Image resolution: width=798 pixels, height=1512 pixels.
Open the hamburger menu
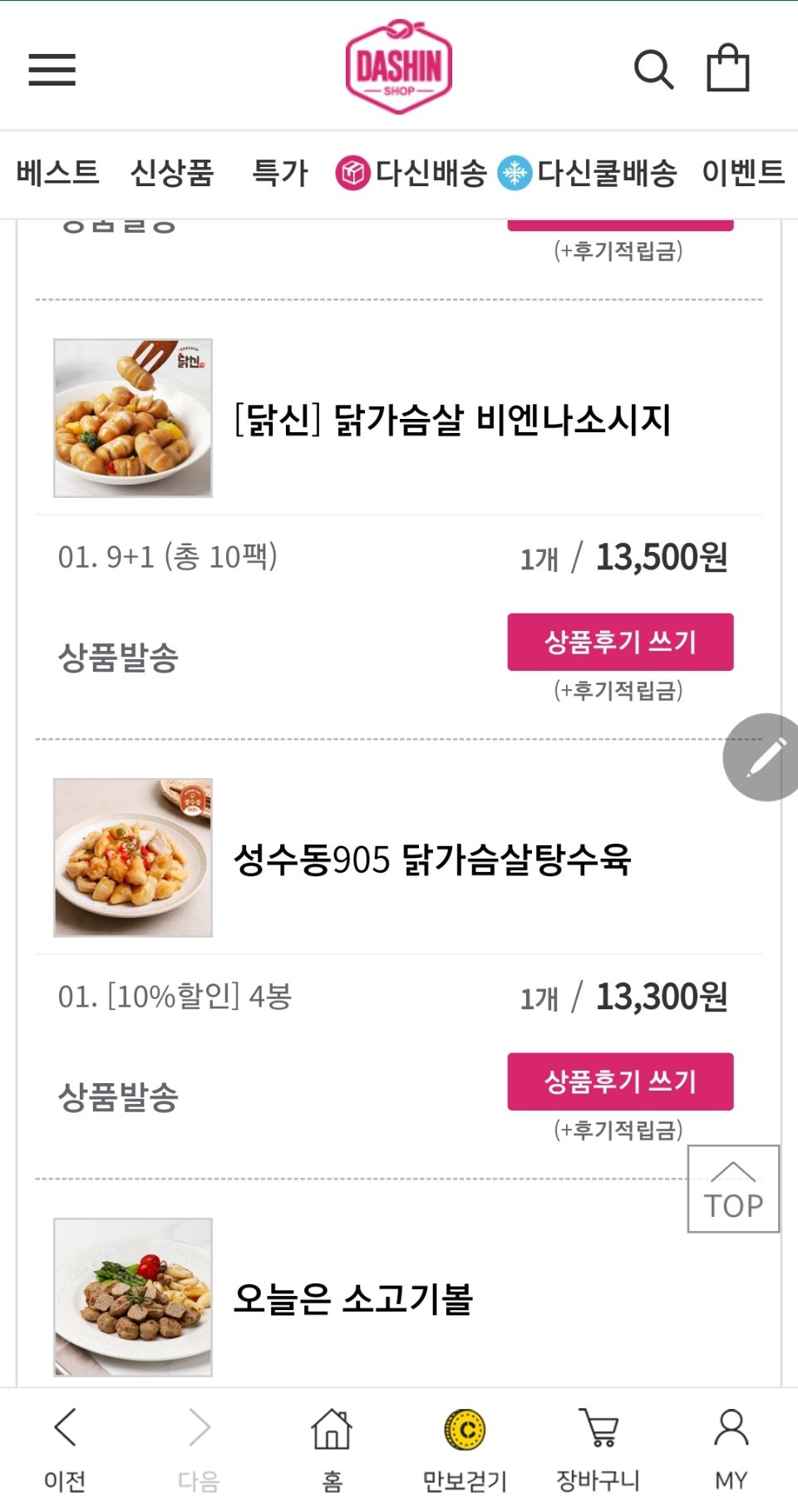pos(52,70)
